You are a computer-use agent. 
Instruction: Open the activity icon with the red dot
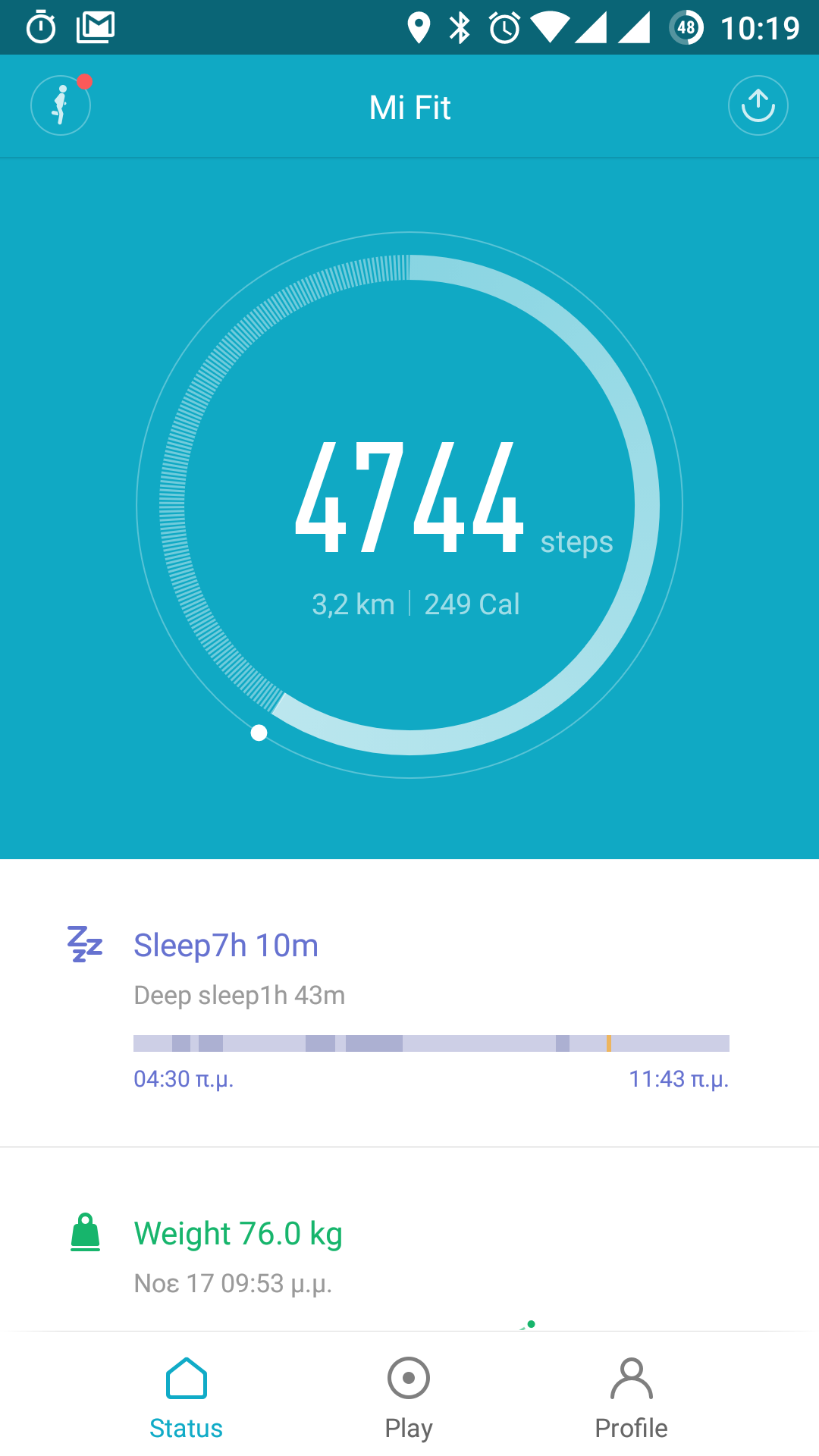click(61, 105)
